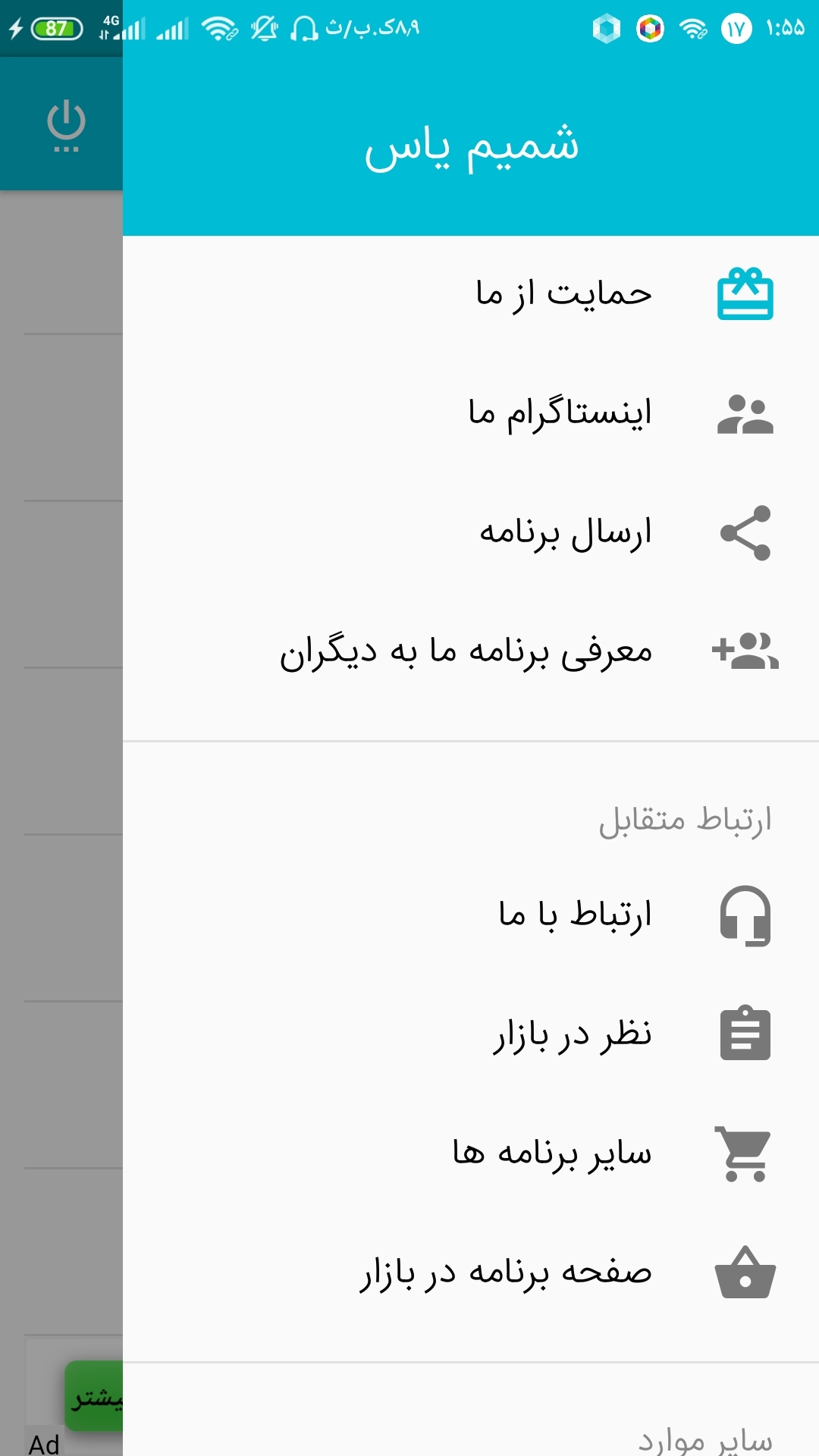Click the clipboard icon next to نظر در بازار
Viewport: 819px width, 1456px height.
(x=746, y=1033)
